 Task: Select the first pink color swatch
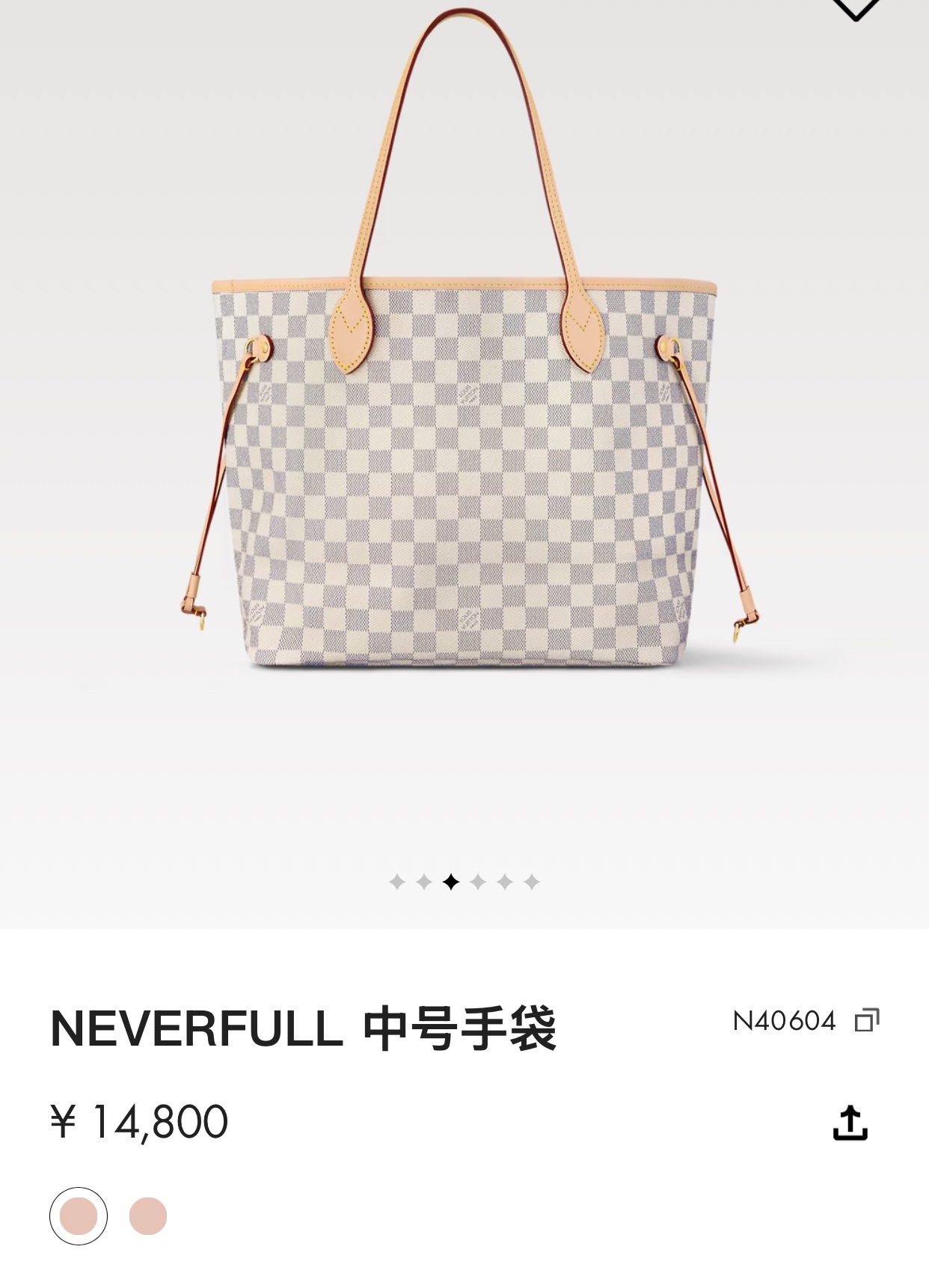click(x=79, y=1216)
